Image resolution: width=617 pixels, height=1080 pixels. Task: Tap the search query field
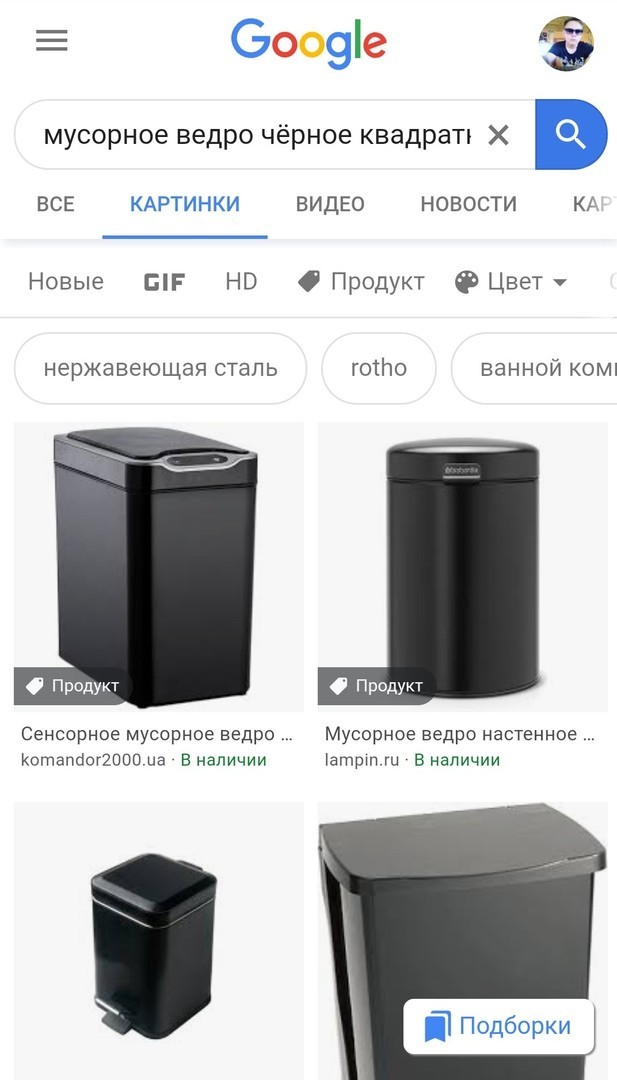[x=256, y=135]
